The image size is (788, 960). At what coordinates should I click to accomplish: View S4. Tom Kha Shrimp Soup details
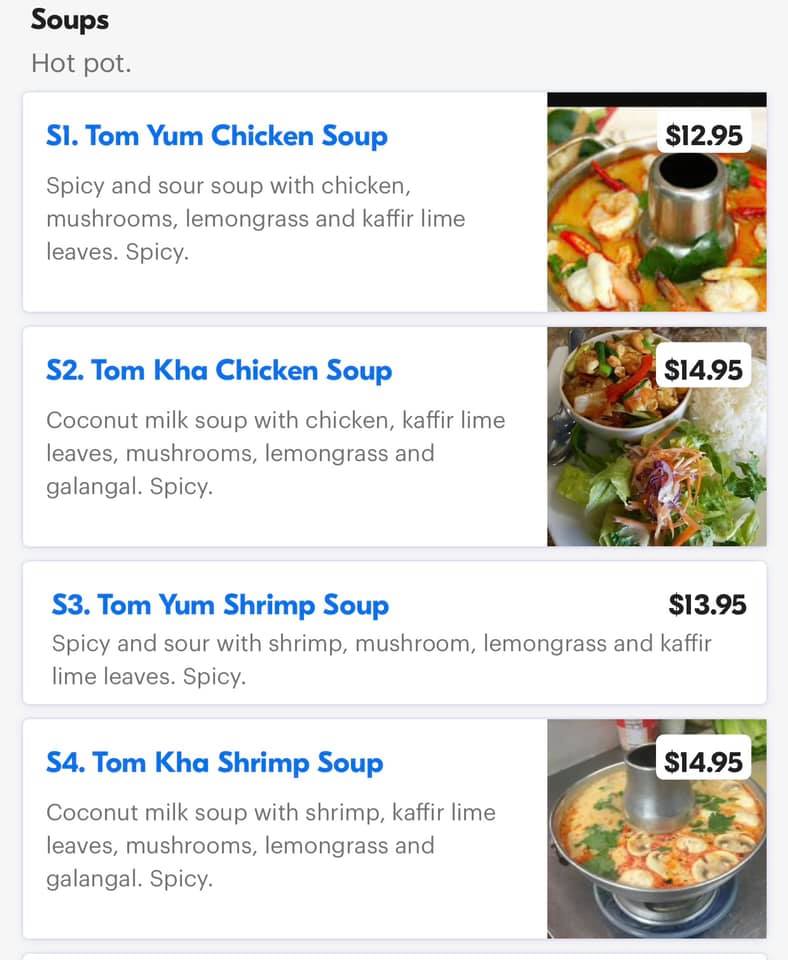215,763
